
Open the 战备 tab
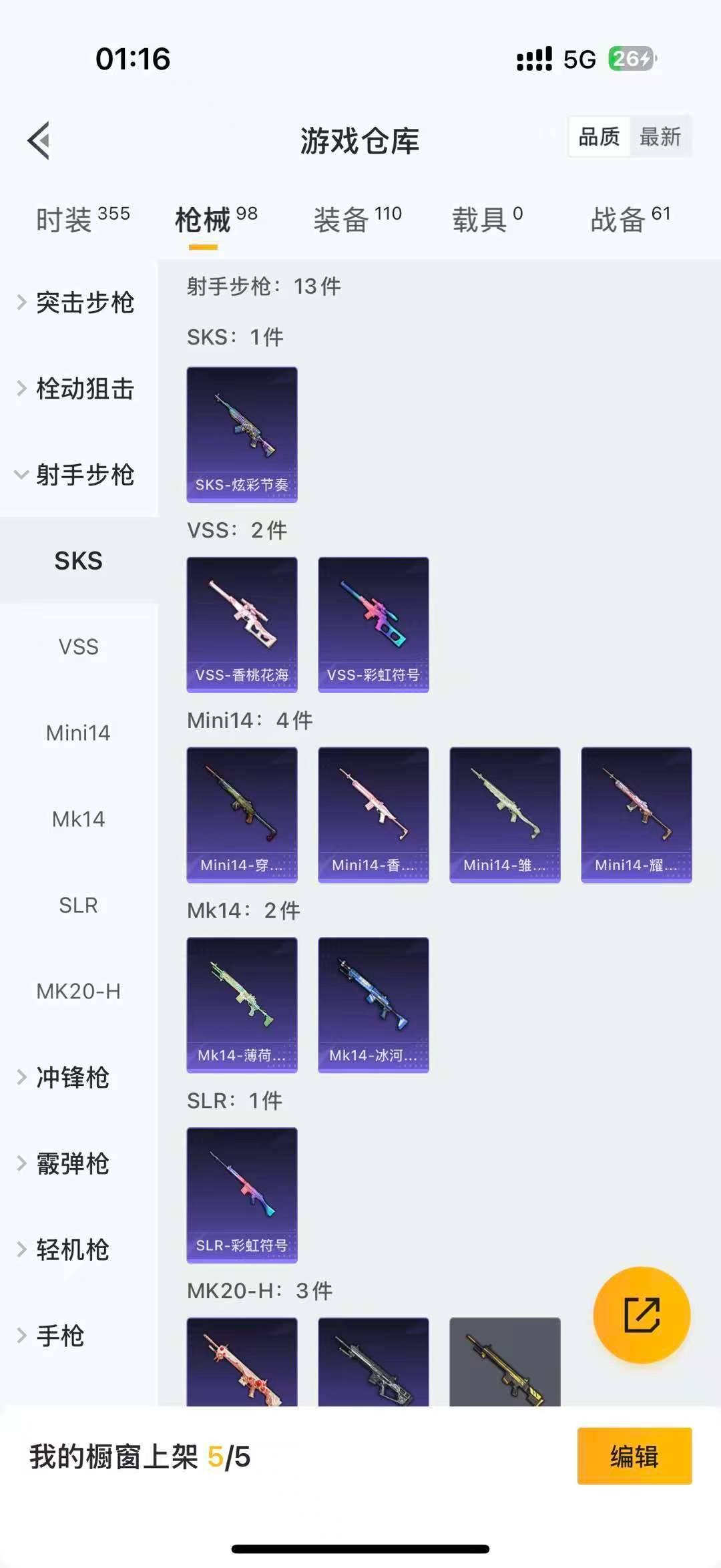[630, 220]
